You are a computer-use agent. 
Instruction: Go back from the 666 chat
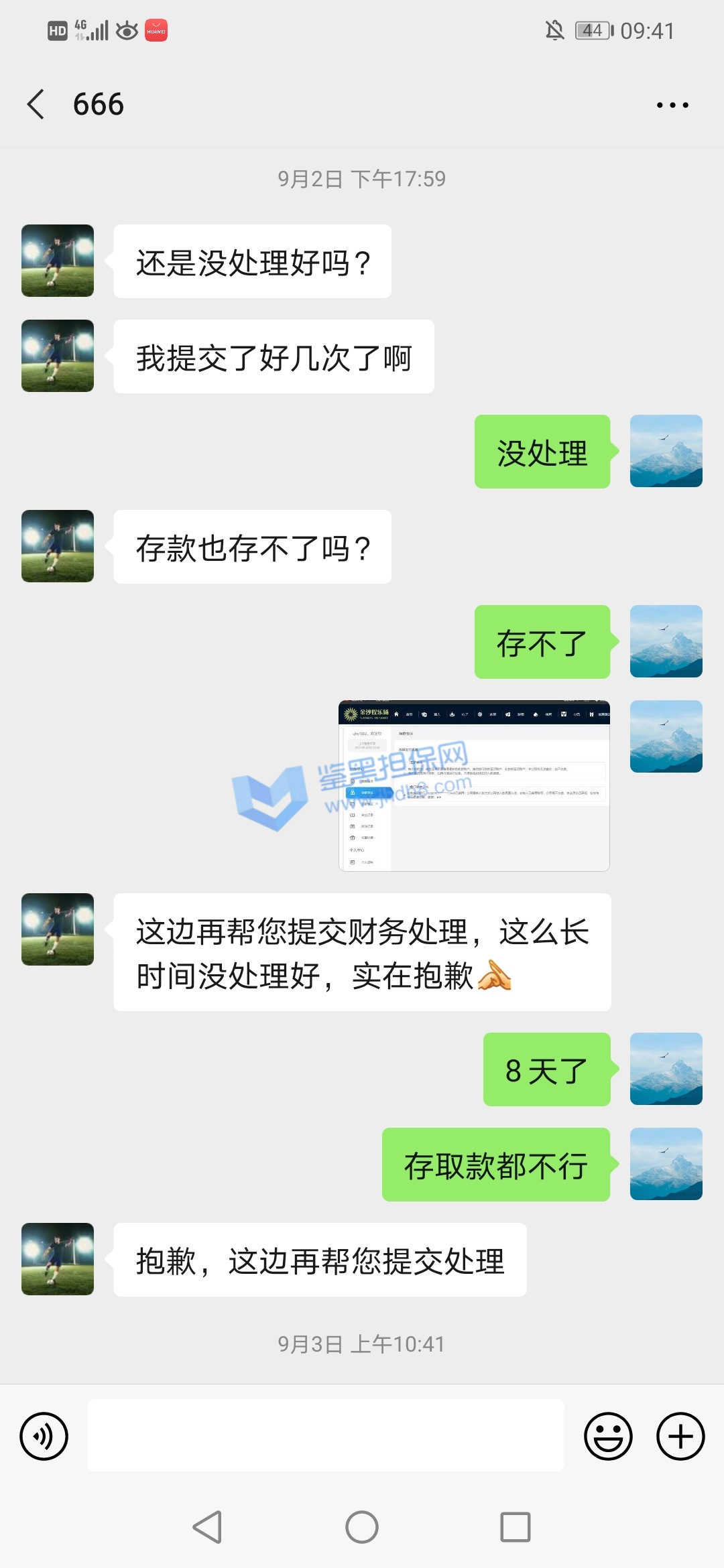[x=36, y=105]
